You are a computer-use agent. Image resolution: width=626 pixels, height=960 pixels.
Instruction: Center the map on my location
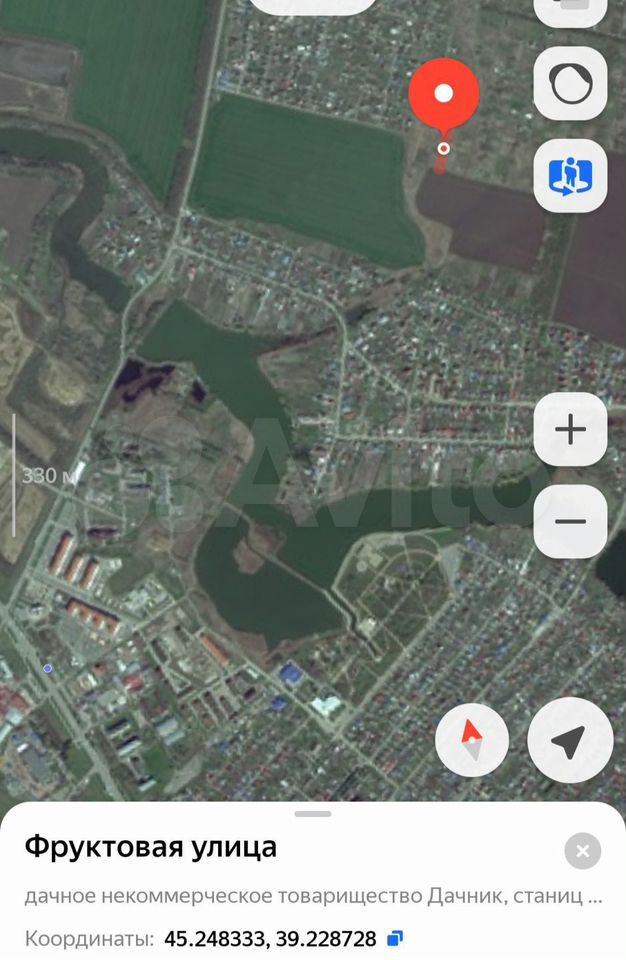pyautogui.click(x=570, y=740)
